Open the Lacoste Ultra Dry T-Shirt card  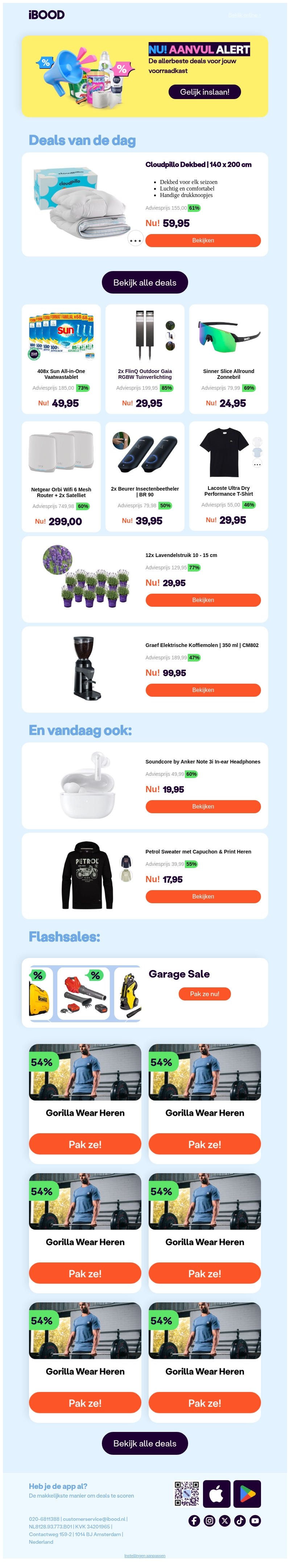228,476
